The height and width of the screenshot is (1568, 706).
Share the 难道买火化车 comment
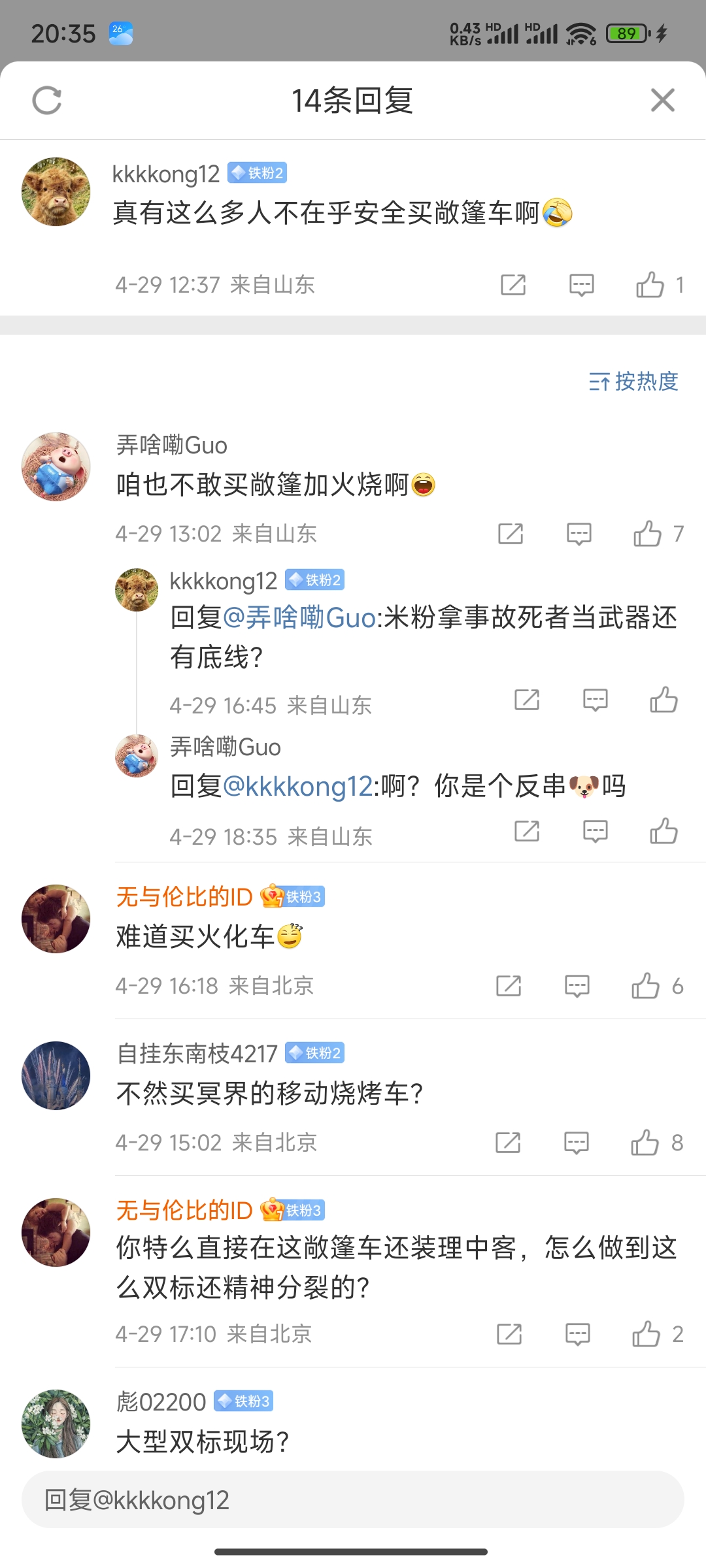pyautogui.click(x=509, y=986)
